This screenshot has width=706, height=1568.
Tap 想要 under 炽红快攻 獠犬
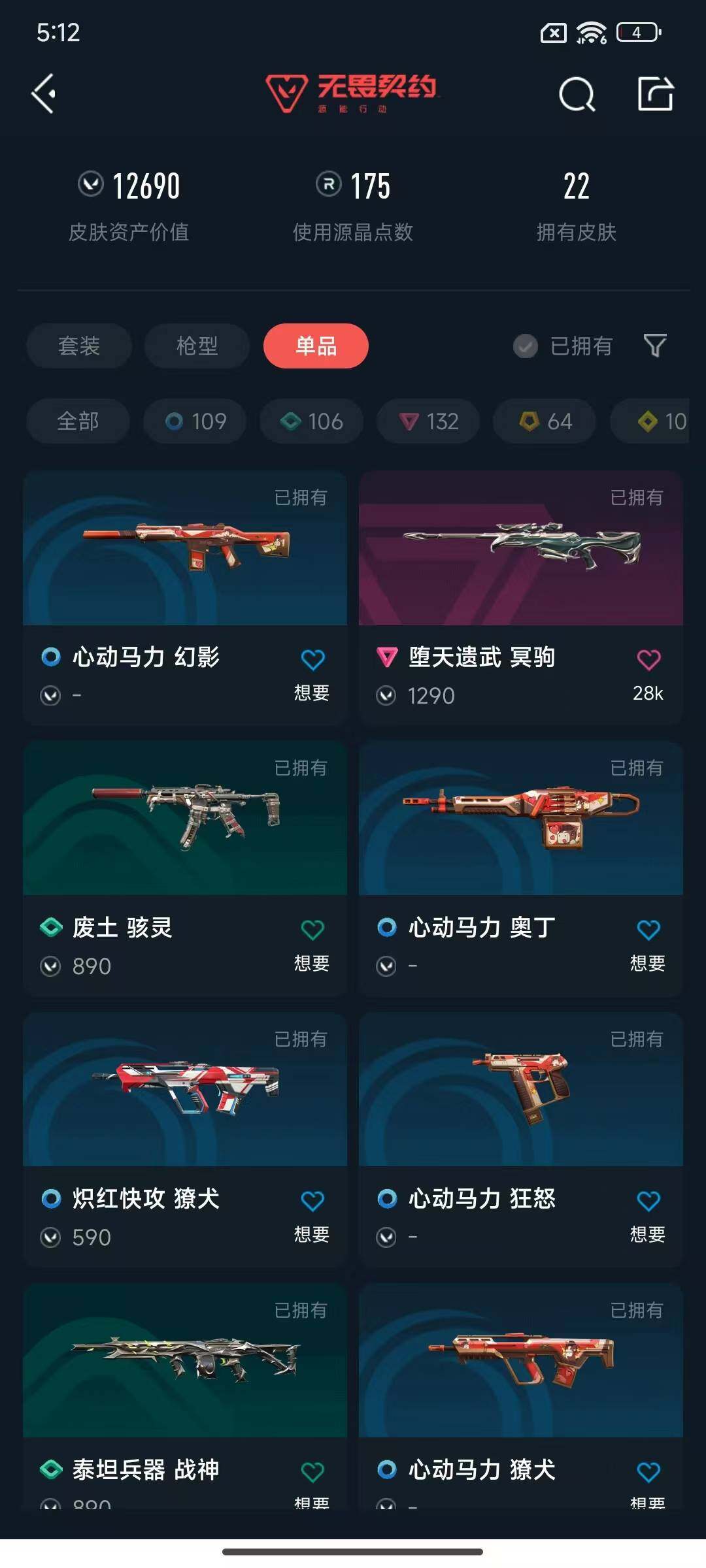(312, 1233)
